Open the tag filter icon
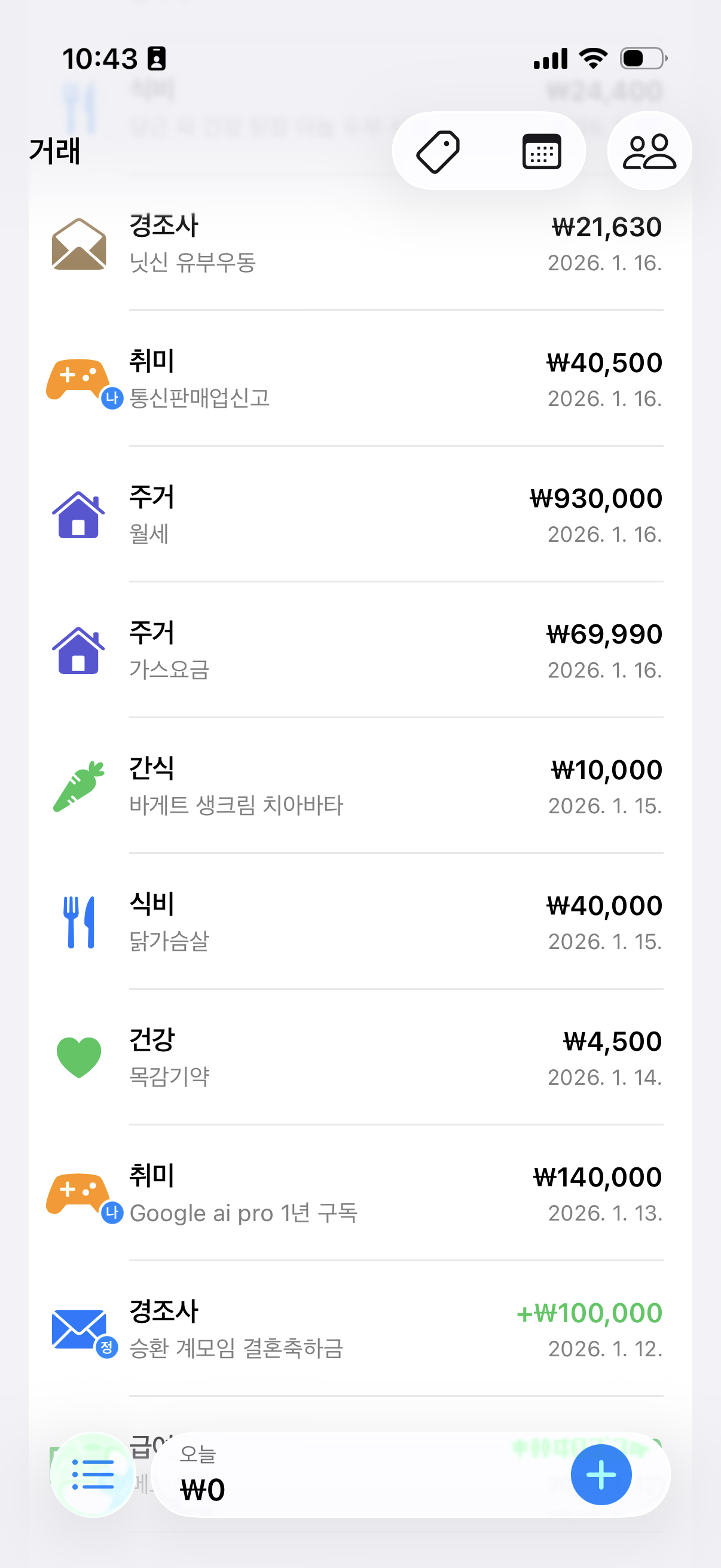Image resolution: width=721 pixels, height=1568 pixels. [x=438, y=151]
